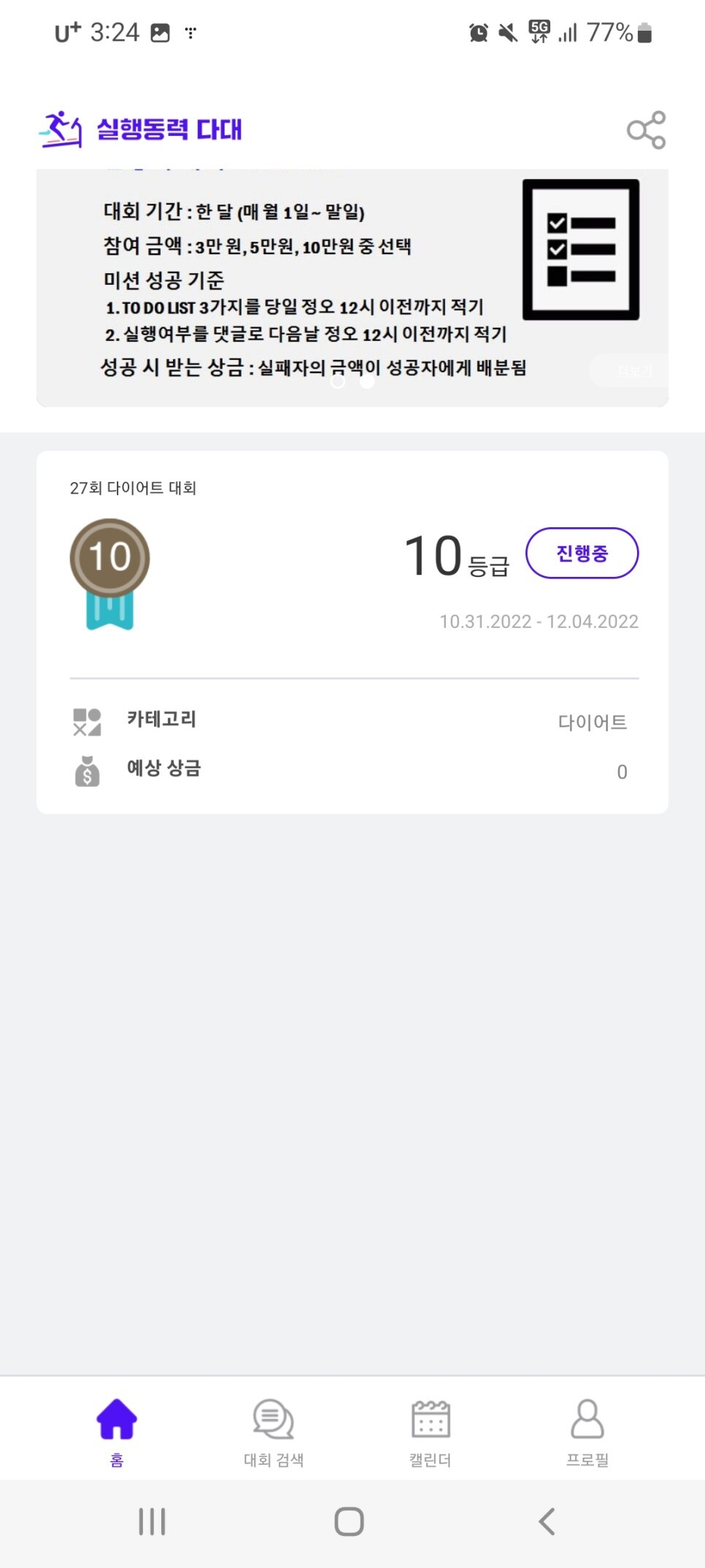Switch to the 대회 검색 tab
The width and height of the screenshot is (705, 1568).
pos(274,1432)
